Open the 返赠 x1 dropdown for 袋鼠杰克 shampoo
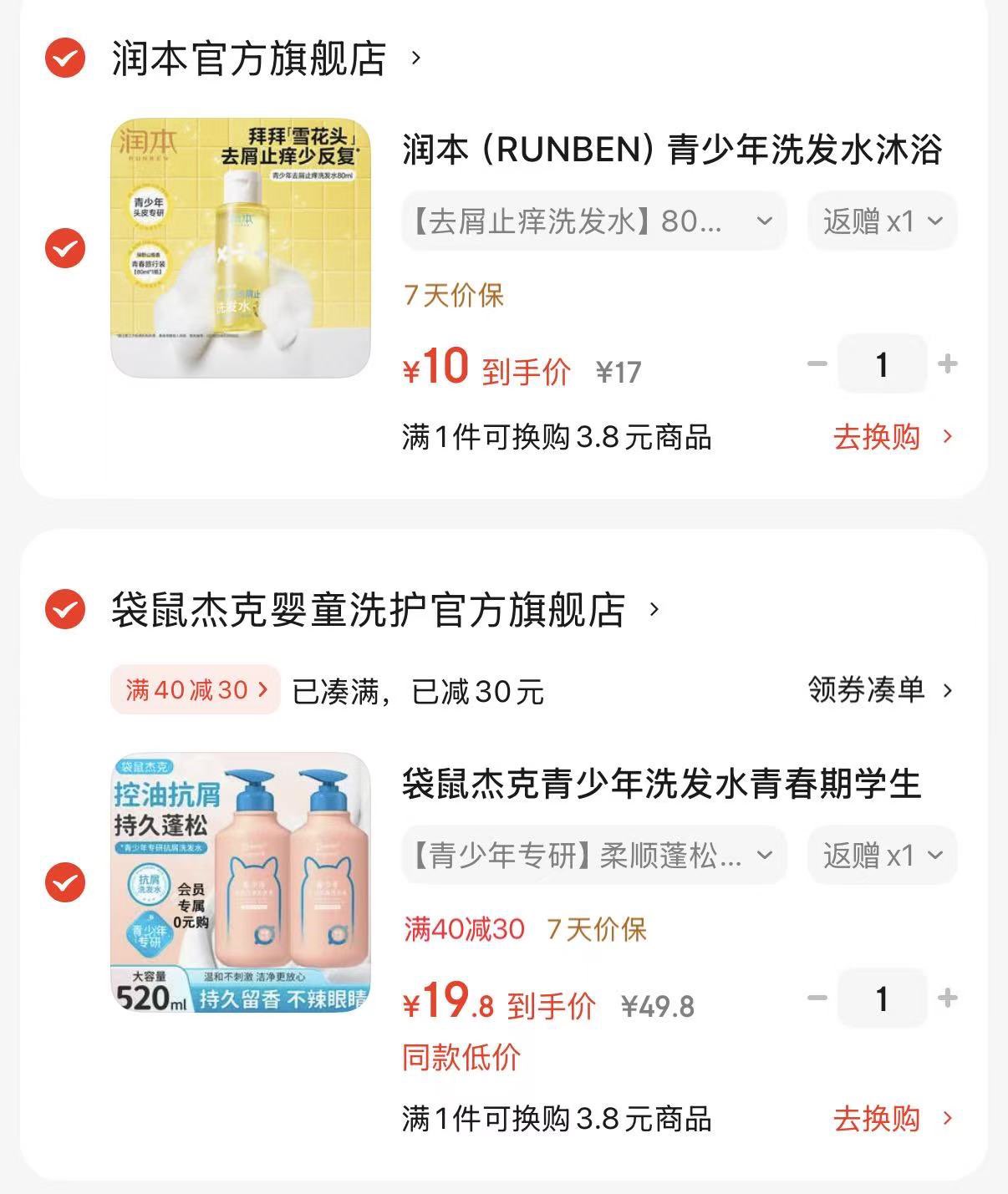Viewport: 1008px width, 1194px height. click(x=882, y=856)
